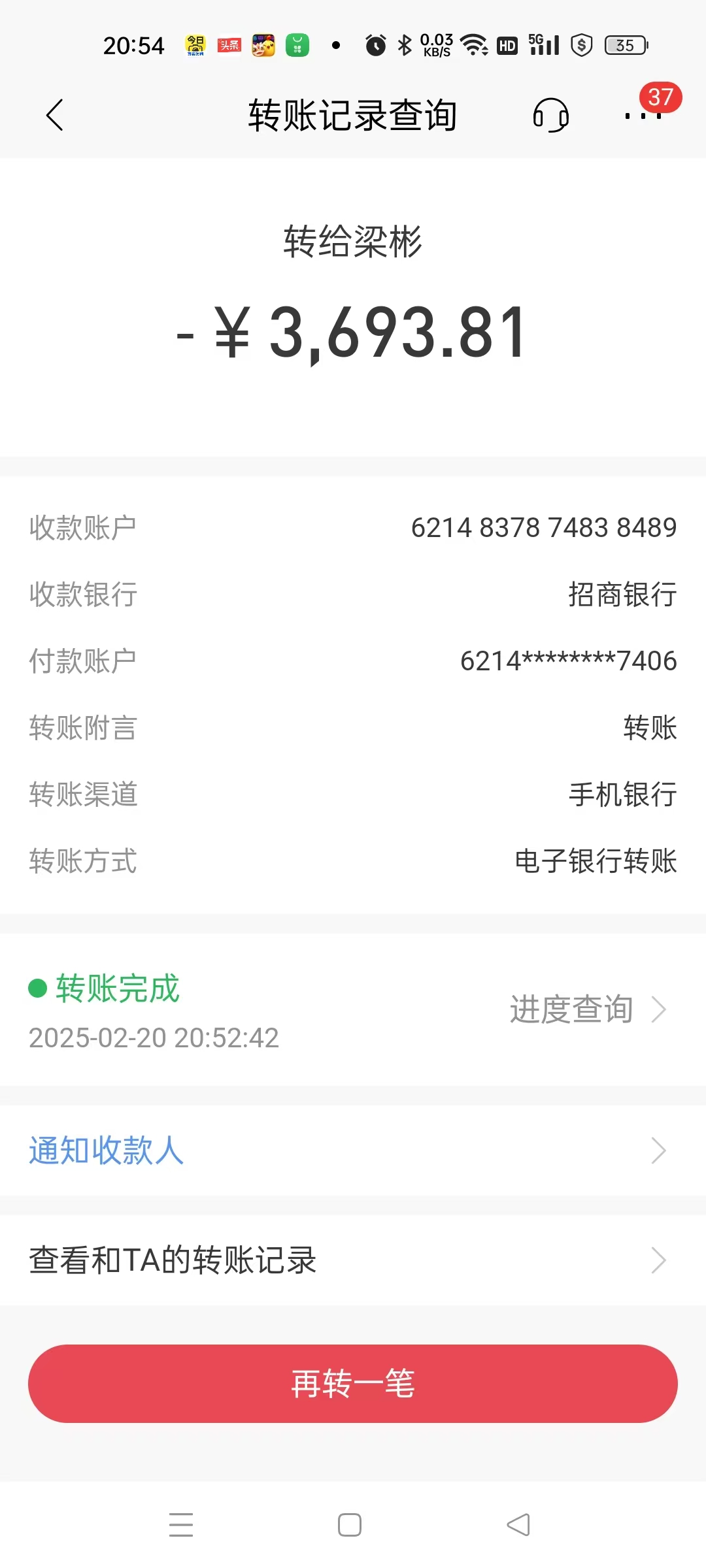Viewport: 706px width, 1568px height.
Task: Tap the 再转一笔 button
Action: click(x=353, y=1383)
